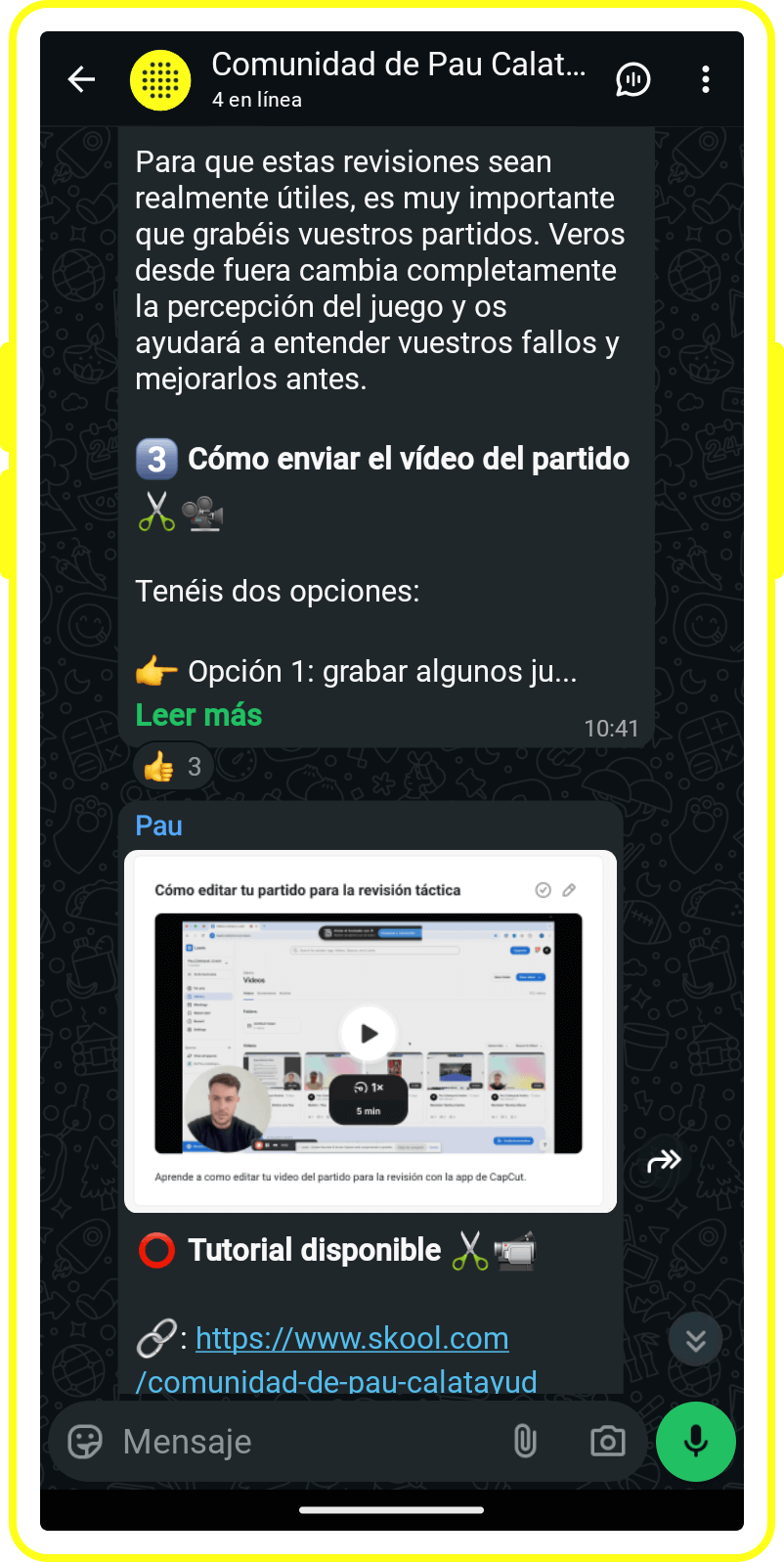Start a voice chat in the group

click(633, 79)
